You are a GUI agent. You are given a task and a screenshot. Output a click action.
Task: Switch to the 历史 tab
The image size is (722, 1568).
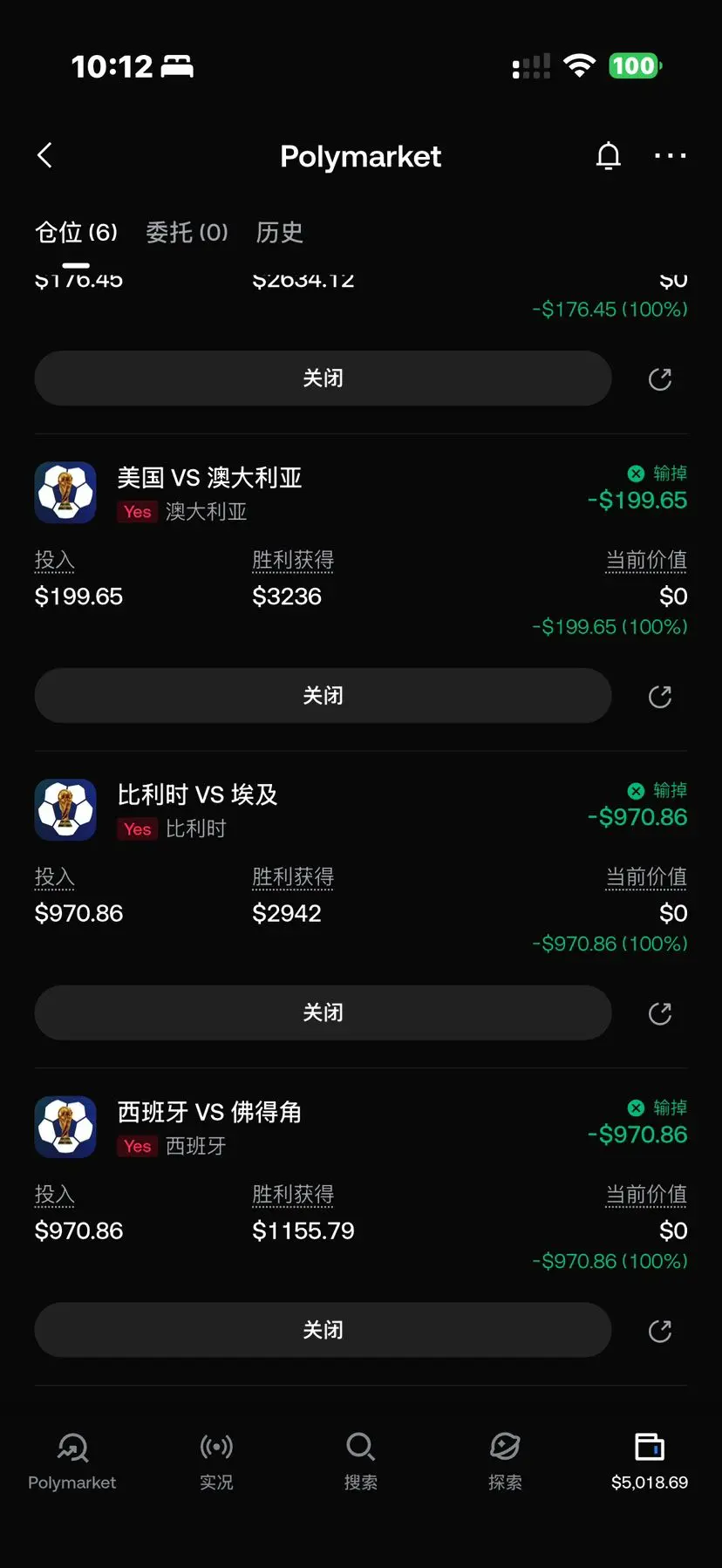pyautogui.click(x=279, y=232)
